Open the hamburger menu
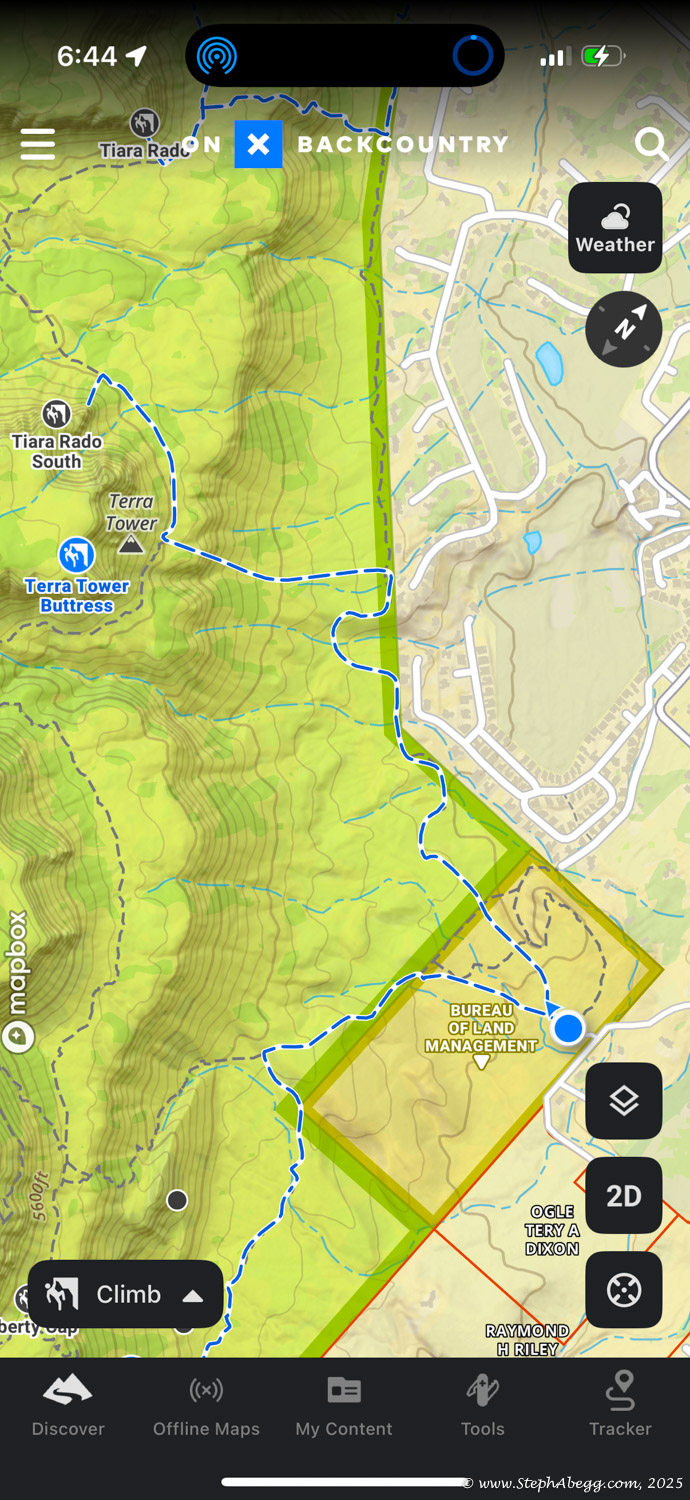The image size is (690, 1500). [38, 145]
